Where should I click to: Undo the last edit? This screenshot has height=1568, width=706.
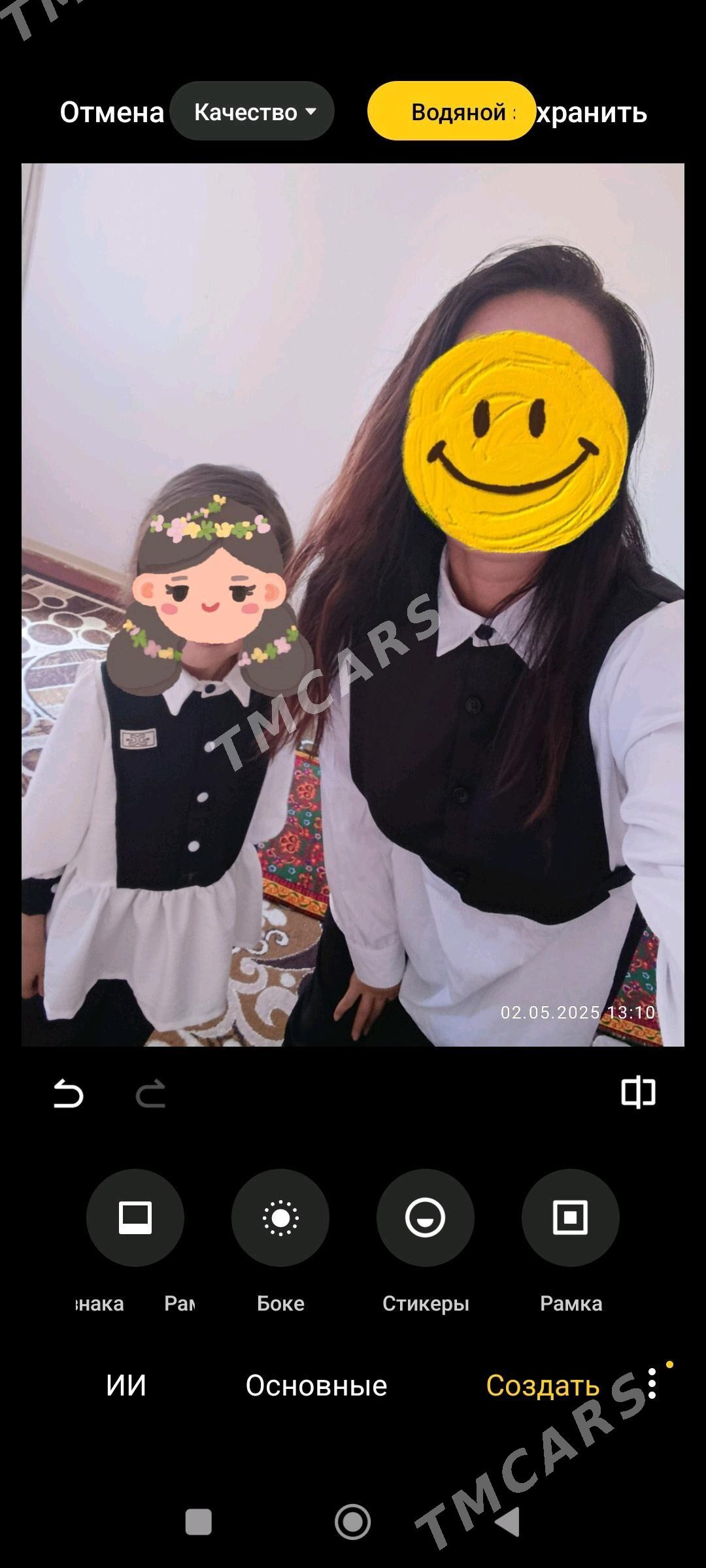pyautogui.click(x=68, y=1093)
